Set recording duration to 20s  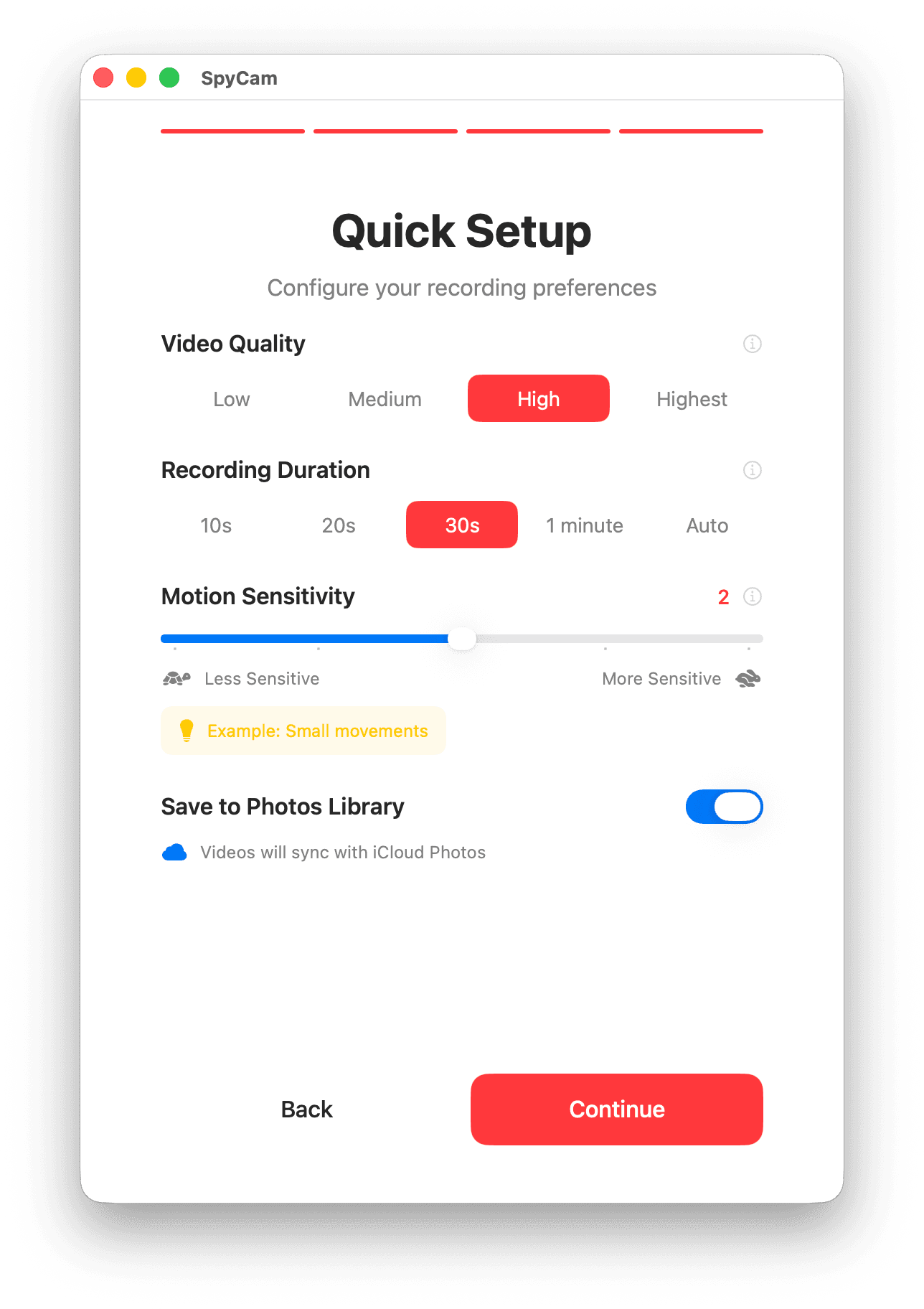point(339,525)
